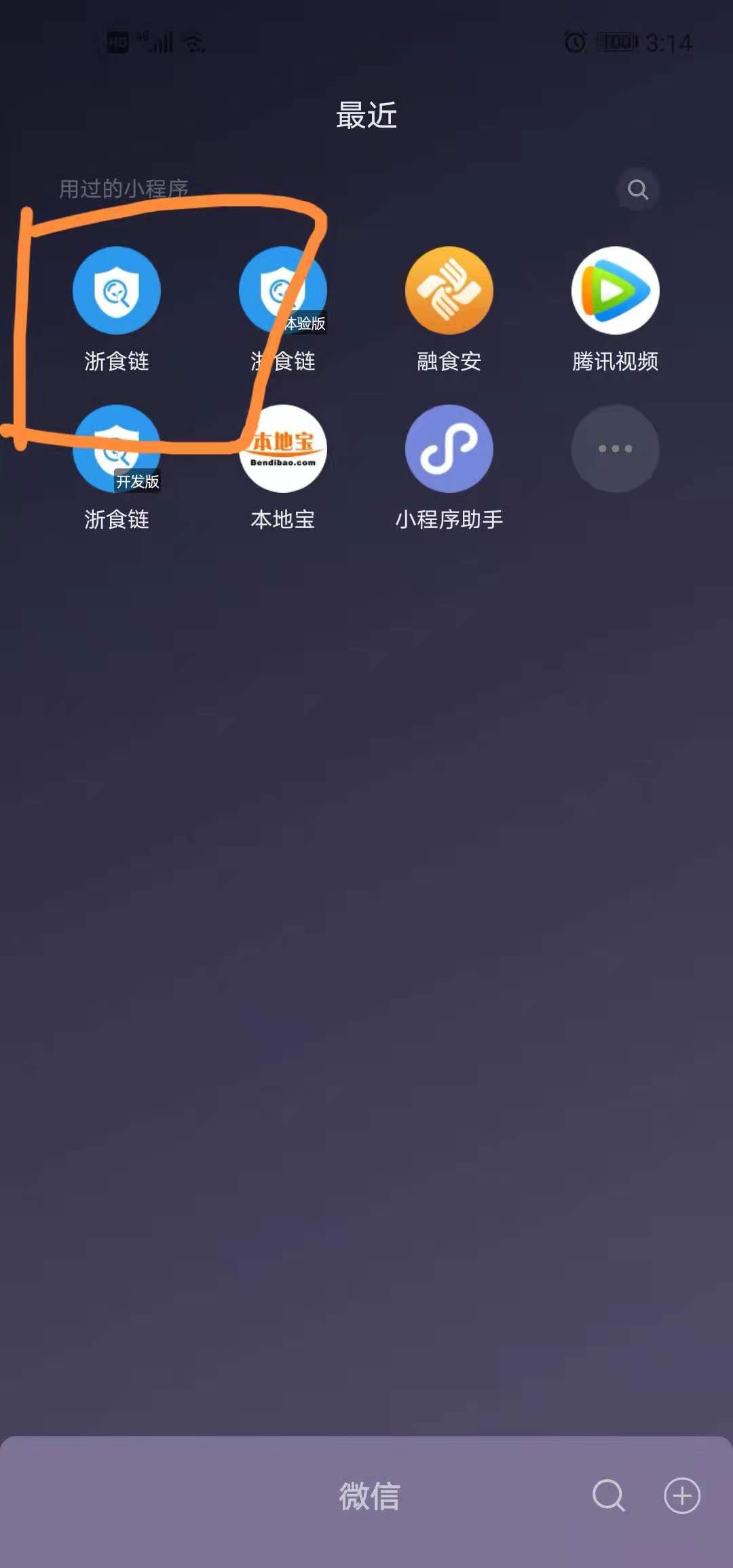Launch the 本地宝 mini program

click(282, 449)
